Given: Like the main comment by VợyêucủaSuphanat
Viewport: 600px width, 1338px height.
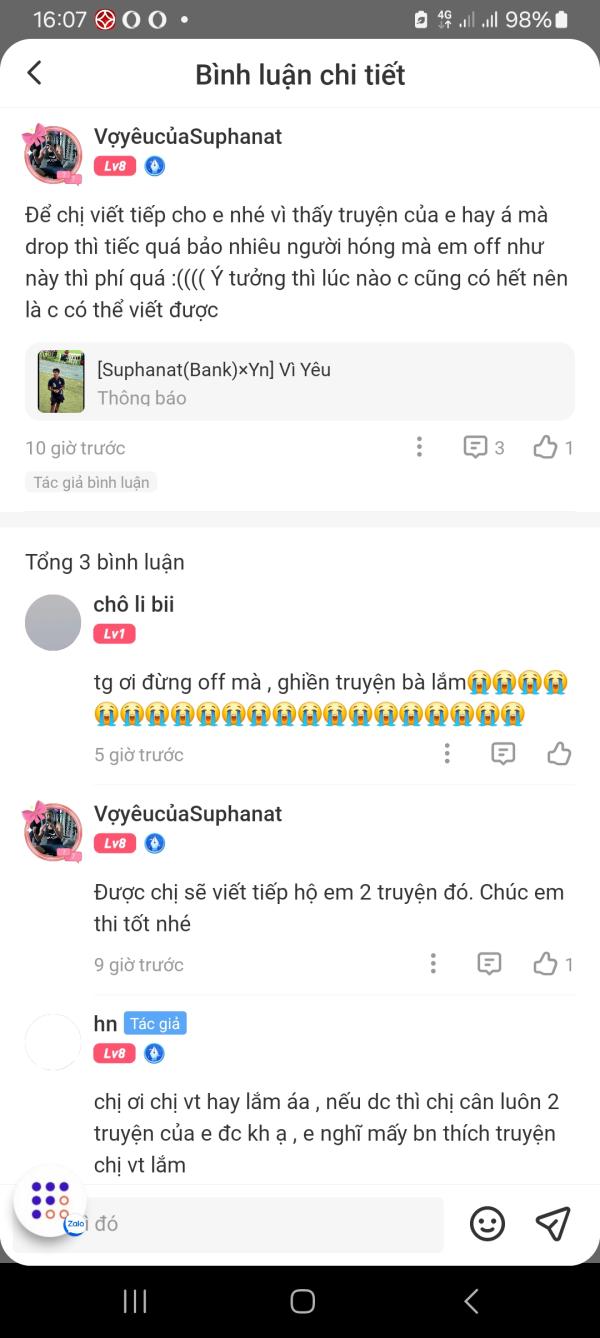Looking at the screenshot, I should (x=552, y=447).
